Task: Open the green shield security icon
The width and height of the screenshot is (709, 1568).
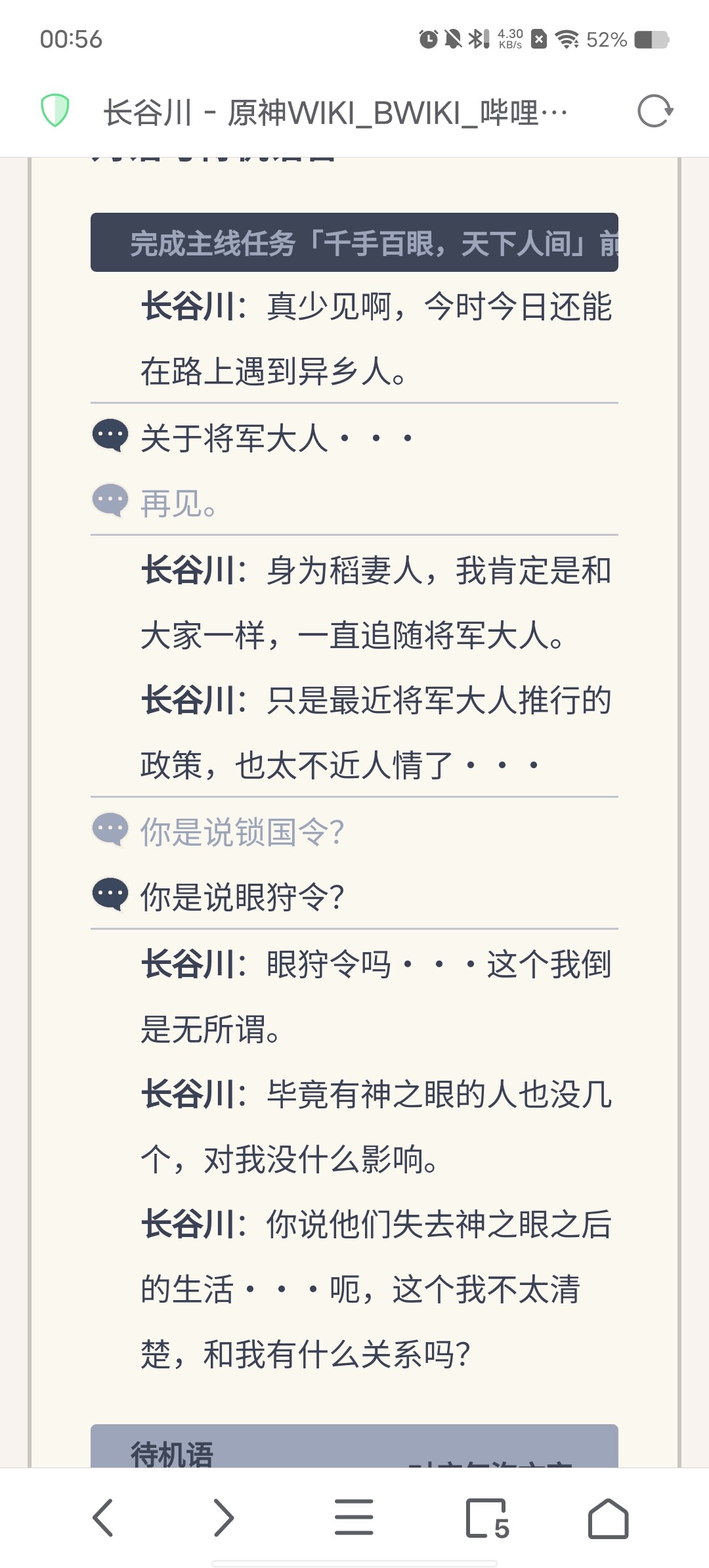Action: (55, 110)
